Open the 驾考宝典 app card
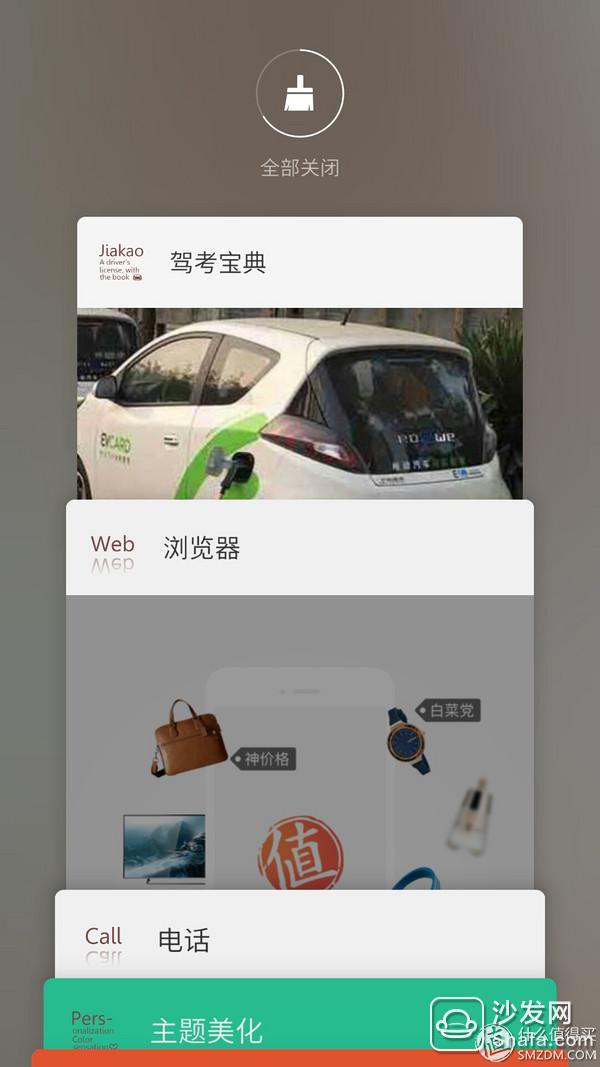The image size is (600, 1067). (x=300, y=263)
